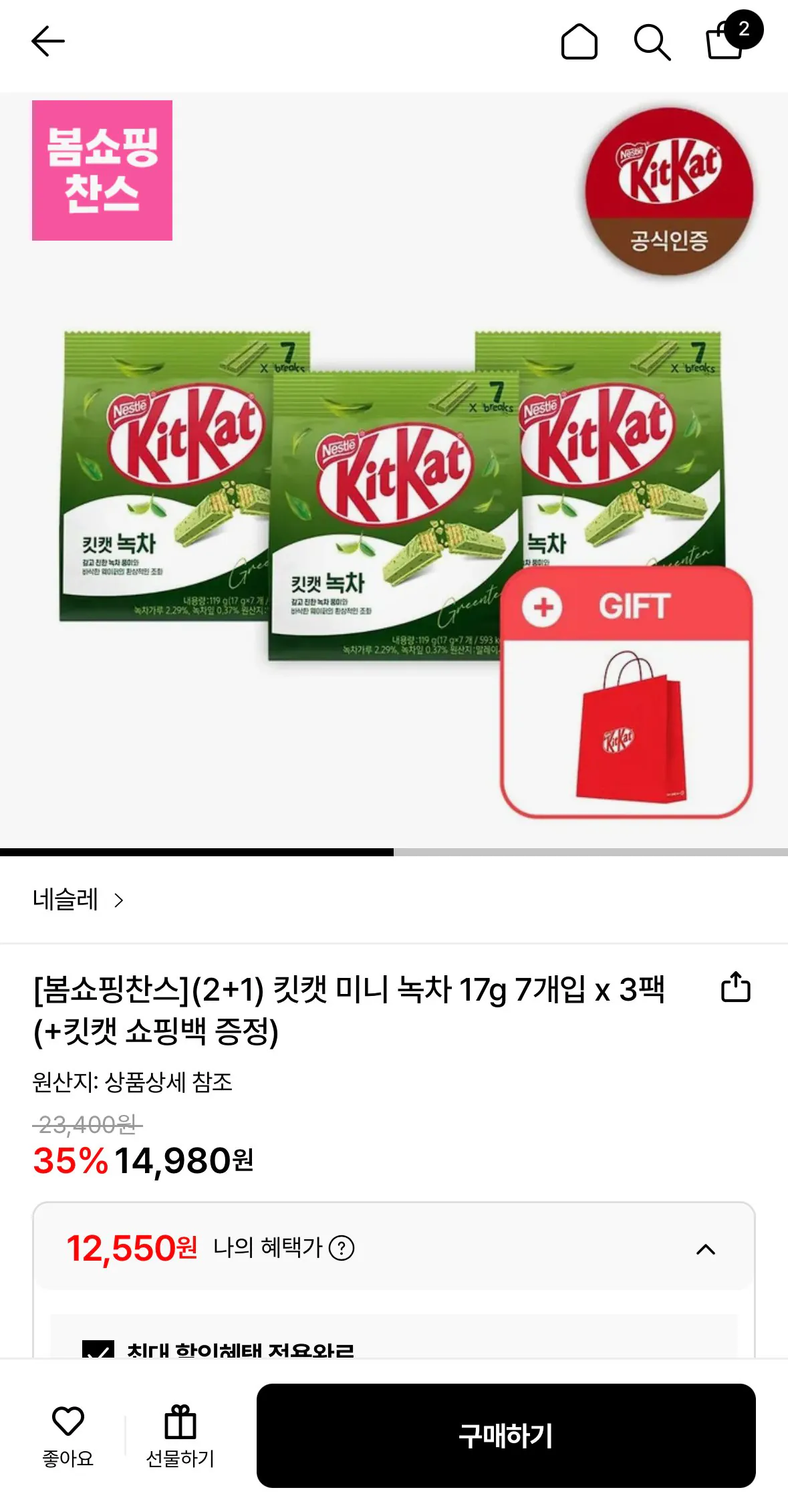
Task: Open the shopping cart with 2 items
Action: point(724,41)
